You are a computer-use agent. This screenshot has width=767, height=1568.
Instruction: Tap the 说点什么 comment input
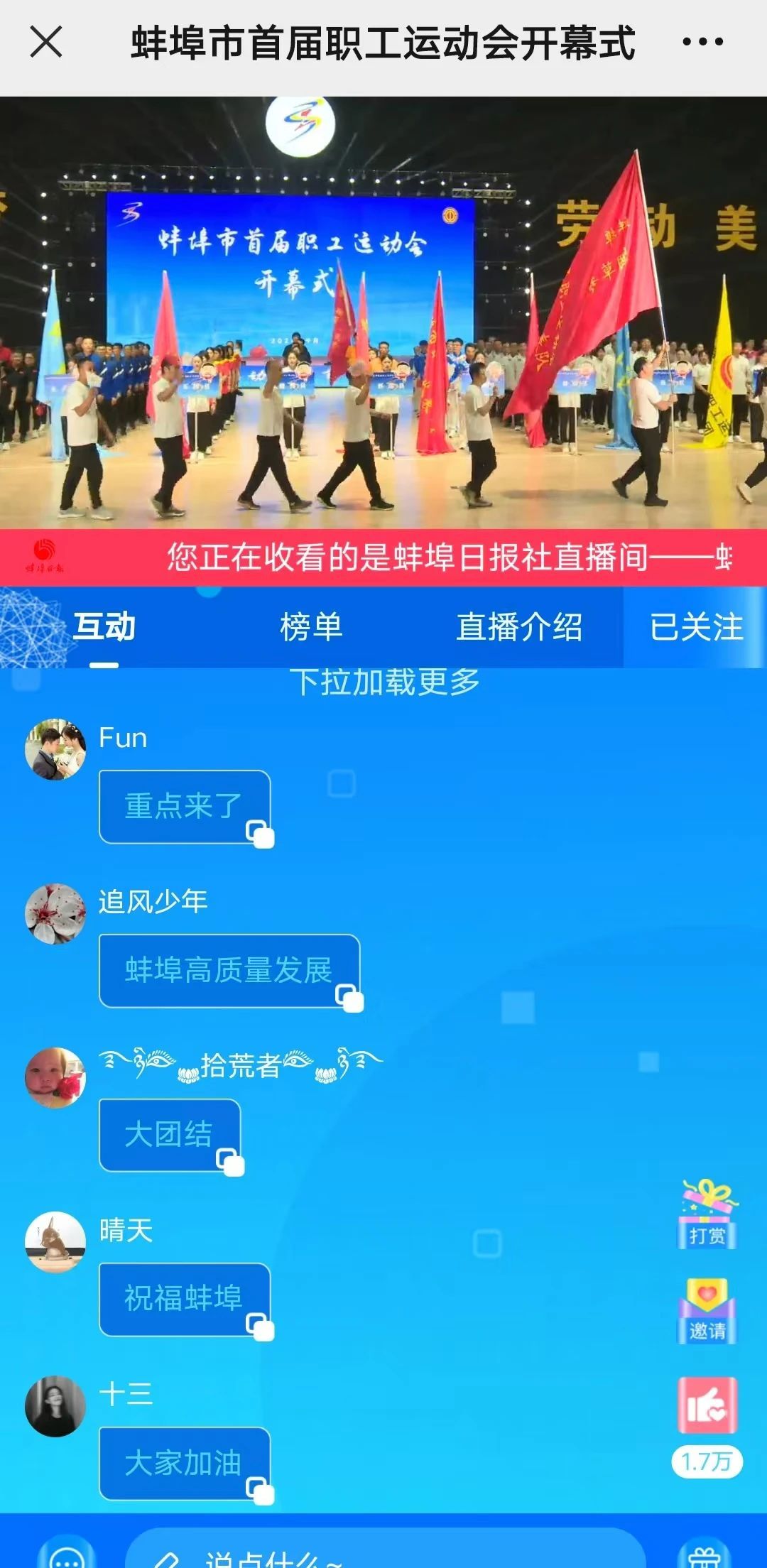pos(383,1552)
